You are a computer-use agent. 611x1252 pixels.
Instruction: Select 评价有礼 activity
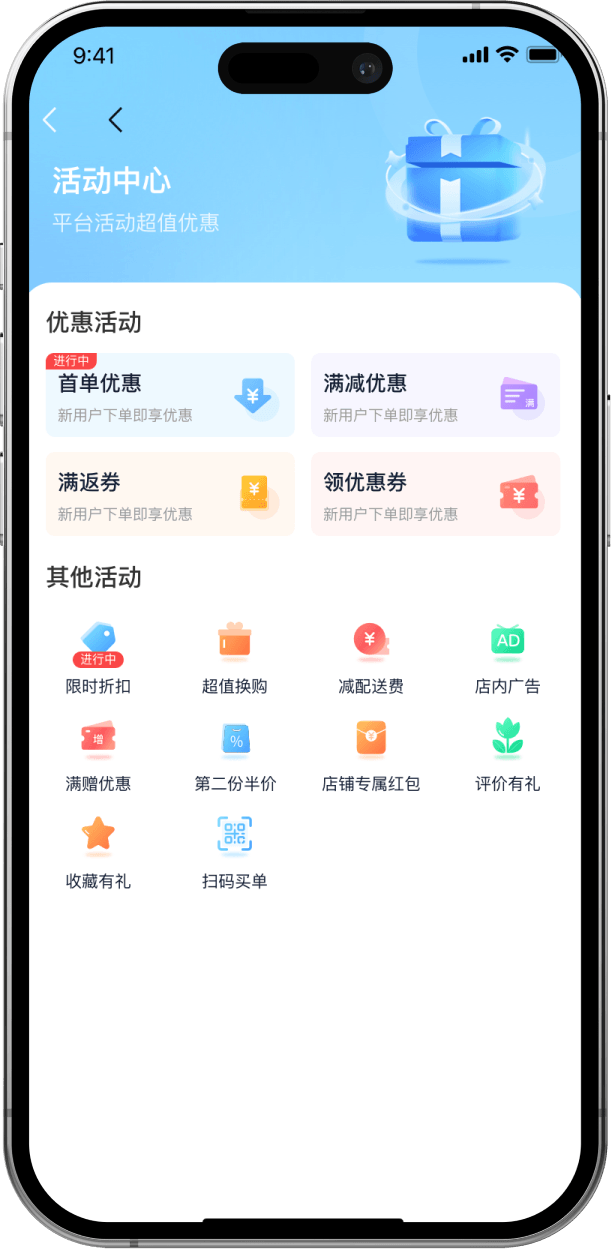pyautogui.click(x=507, y=753)
